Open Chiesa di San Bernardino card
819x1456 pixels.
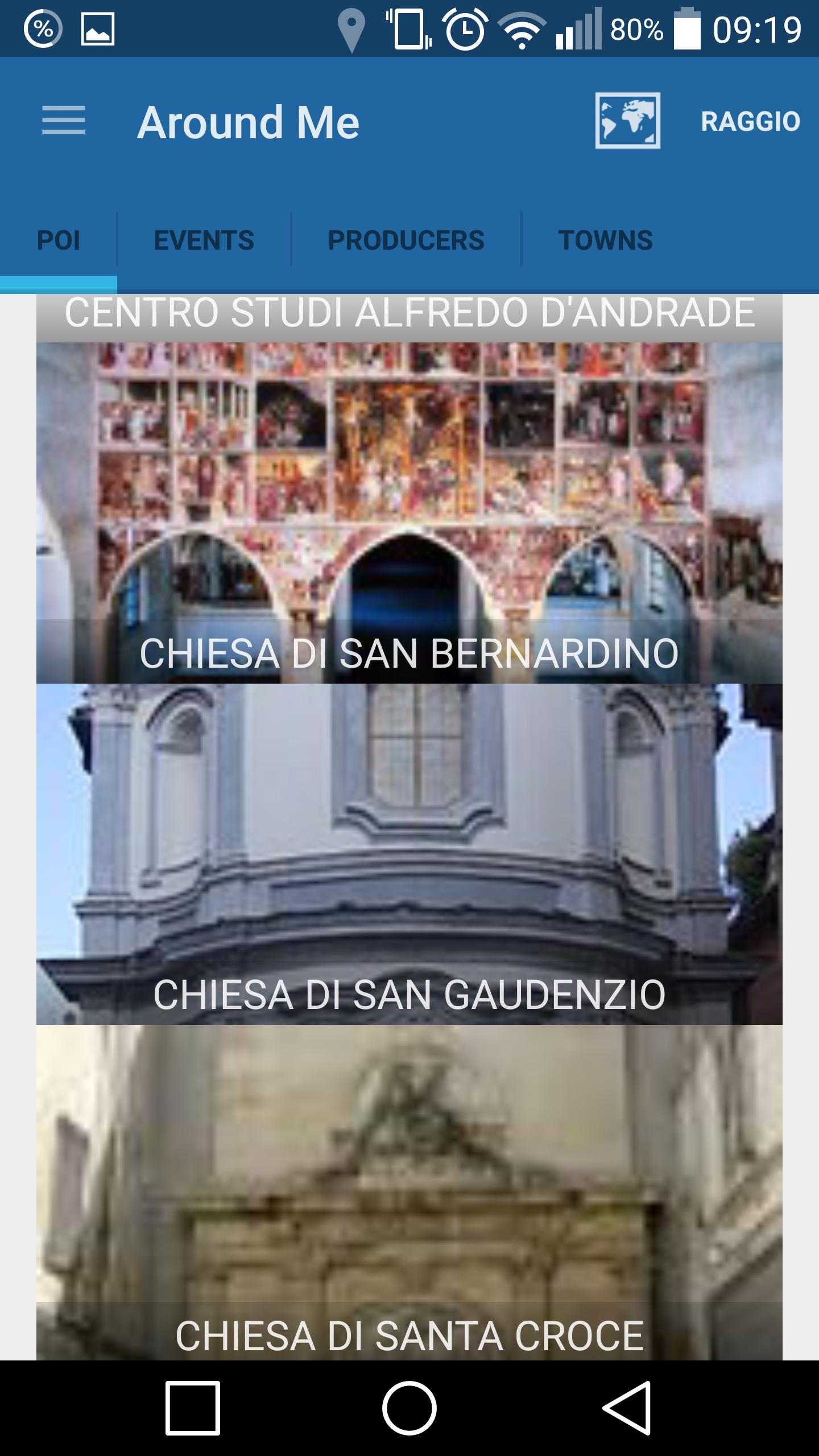pyautogui.click(x=409, y=512)
